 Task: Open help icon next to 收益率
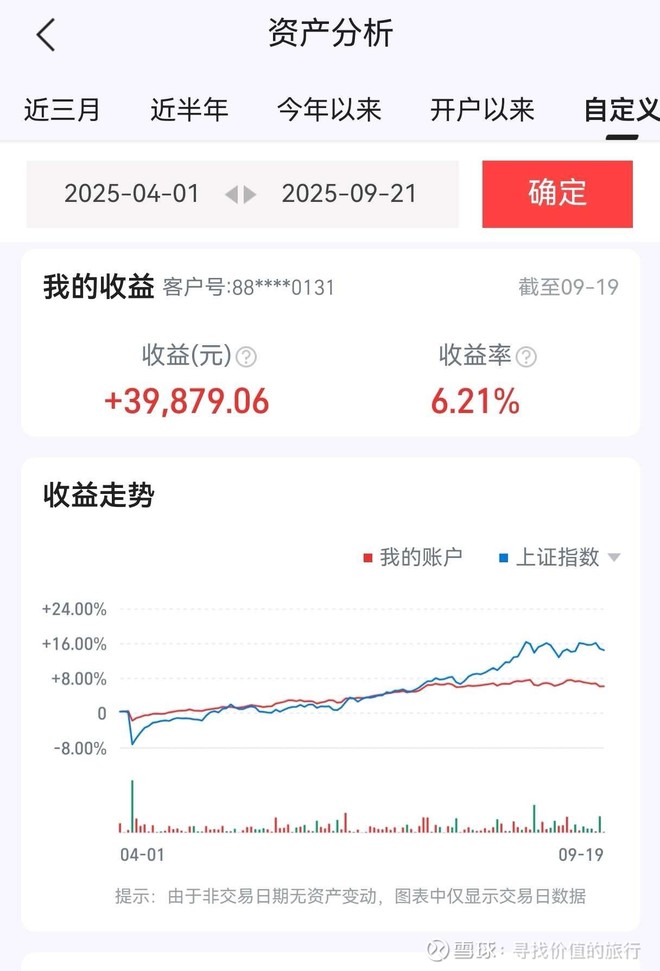(x=526, y=357)
